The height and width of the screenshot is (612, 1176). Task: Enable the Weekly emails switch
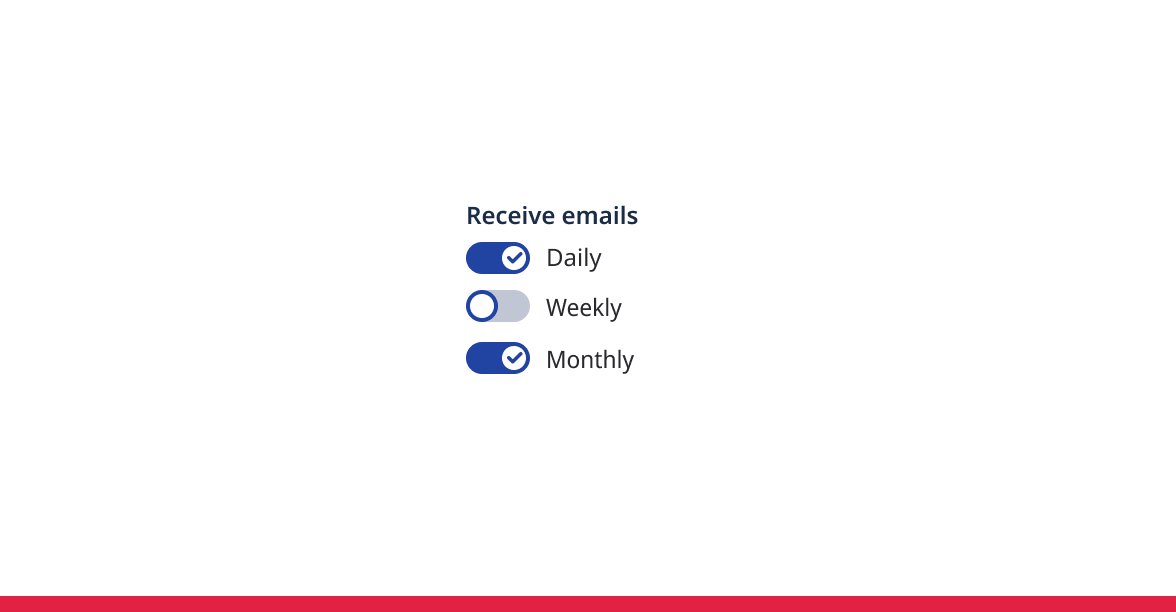click(497, 306)
